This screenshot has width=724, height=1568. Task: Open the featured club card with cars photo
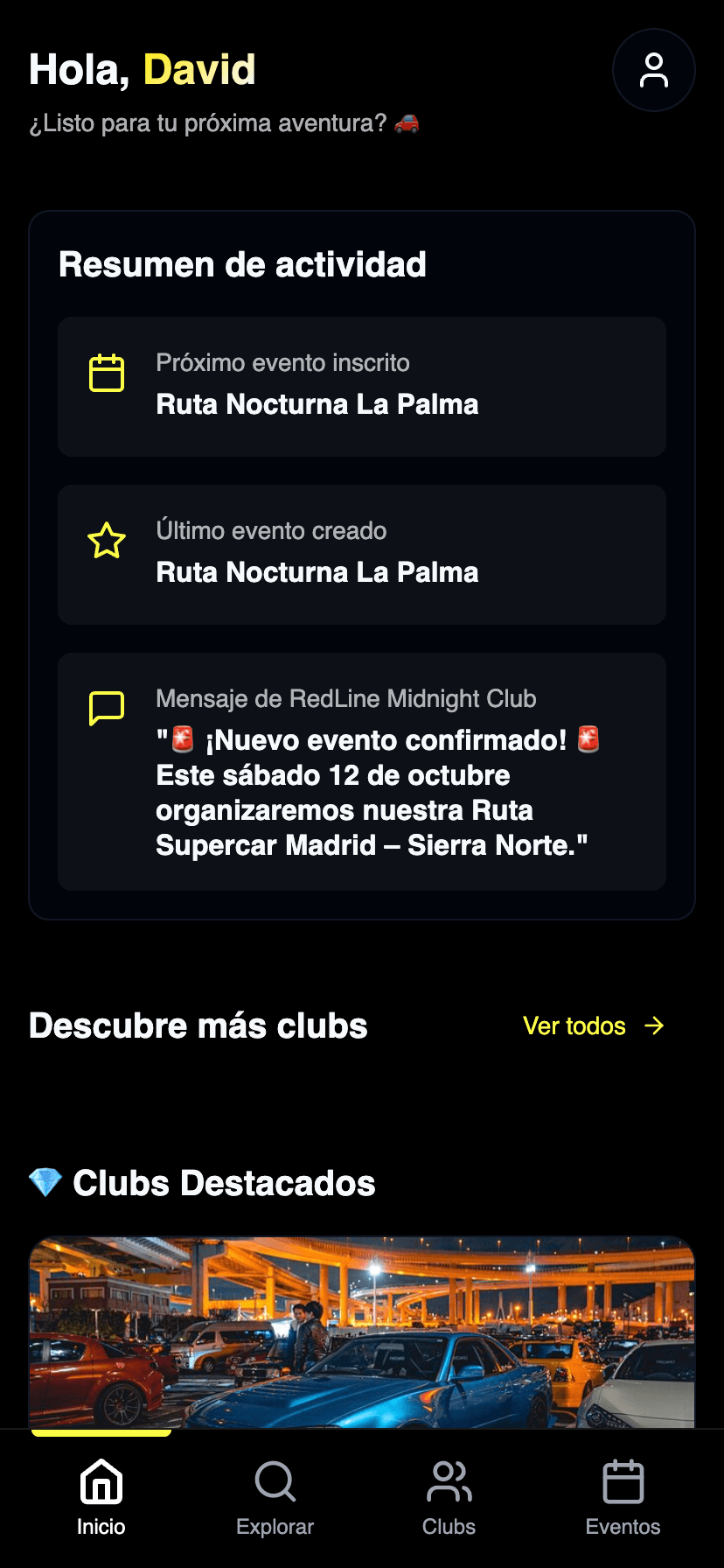[361, 1330]
